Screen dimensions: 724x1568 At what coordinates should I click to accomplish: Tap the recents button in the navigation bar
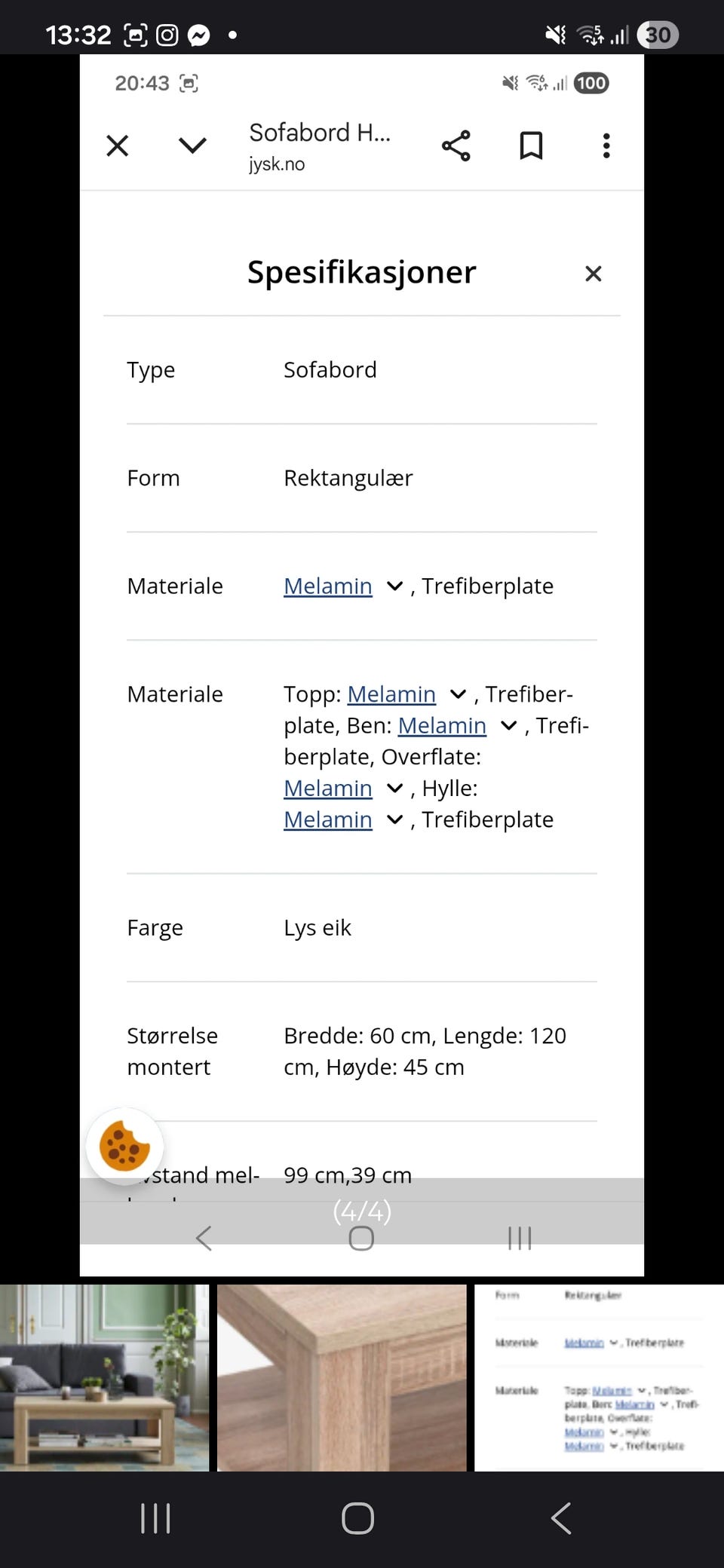(x=155, y=1519)
